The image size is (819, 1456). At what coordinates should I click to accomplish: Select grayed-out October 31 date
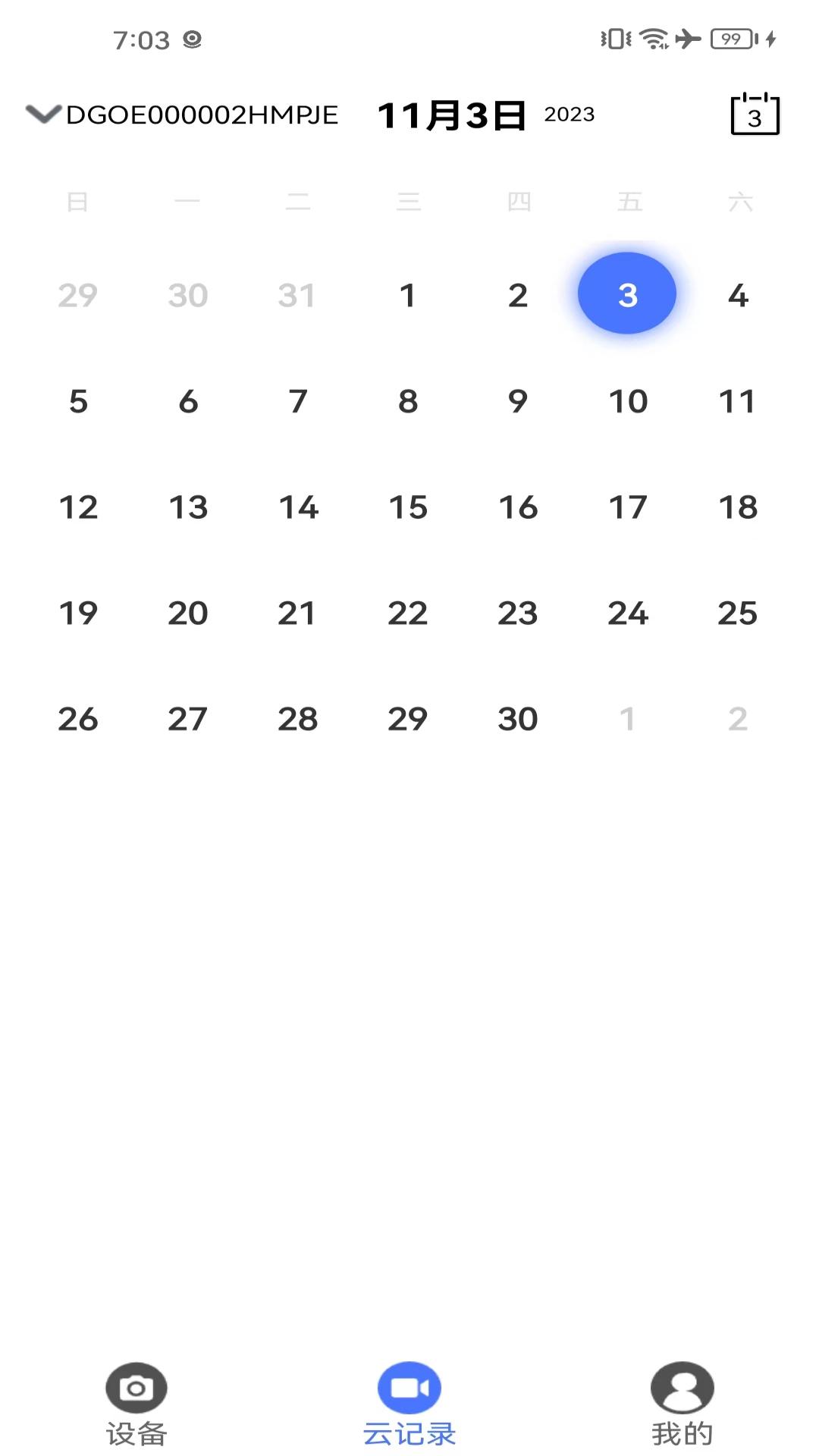298,295
